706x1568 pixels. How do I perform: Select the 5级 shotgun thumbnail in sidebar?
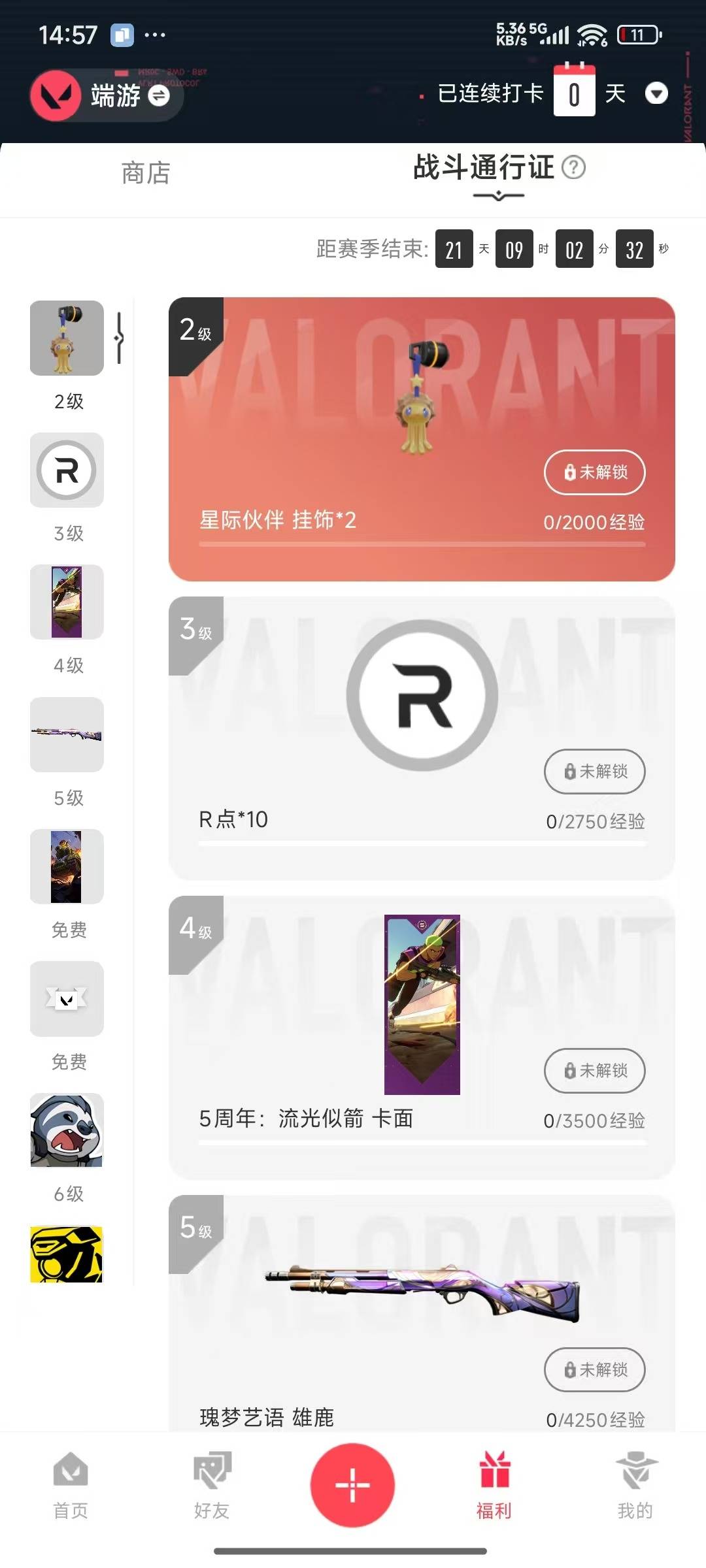pyautogui.click(x=67, y=735)
